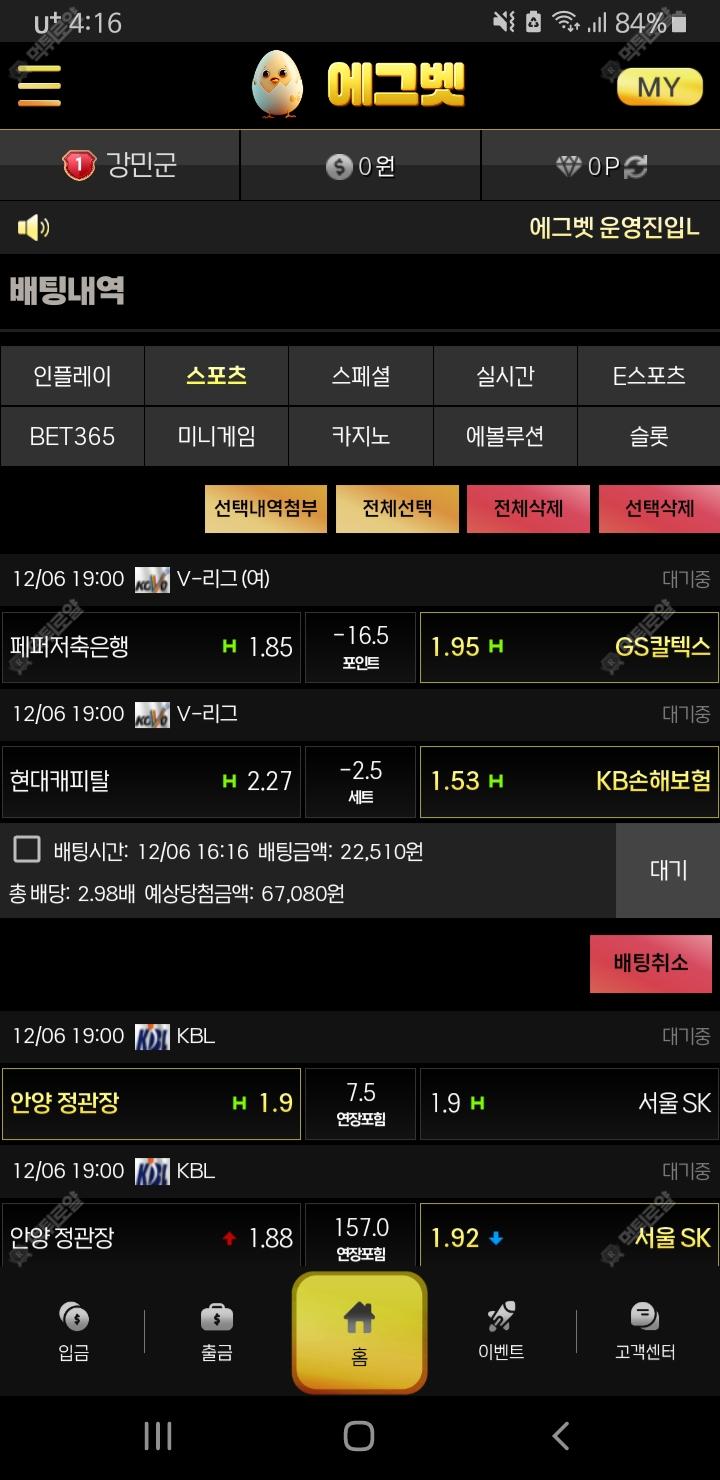
Task: Select the 스페셜 betting history tab
Action: (360, 376)
